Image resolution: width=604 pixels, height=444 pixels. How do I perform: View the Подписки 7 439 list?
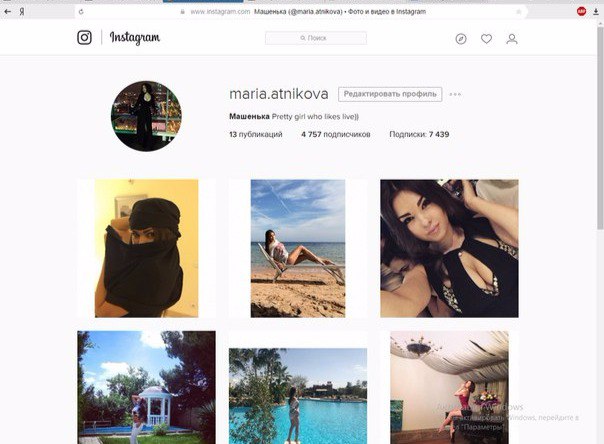coord(418,133)
